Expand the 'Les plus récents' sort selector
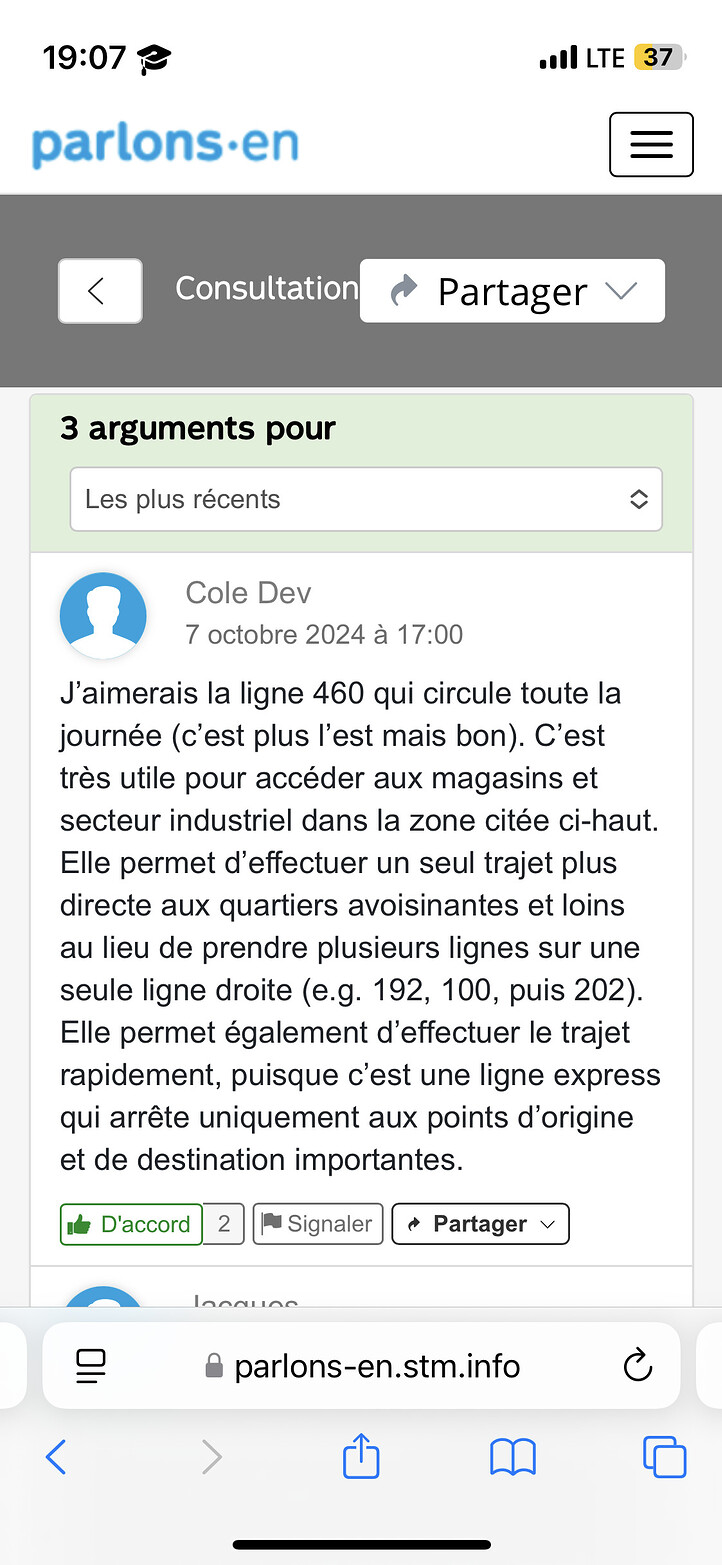The image size is (722, 1565). (366, 499)
